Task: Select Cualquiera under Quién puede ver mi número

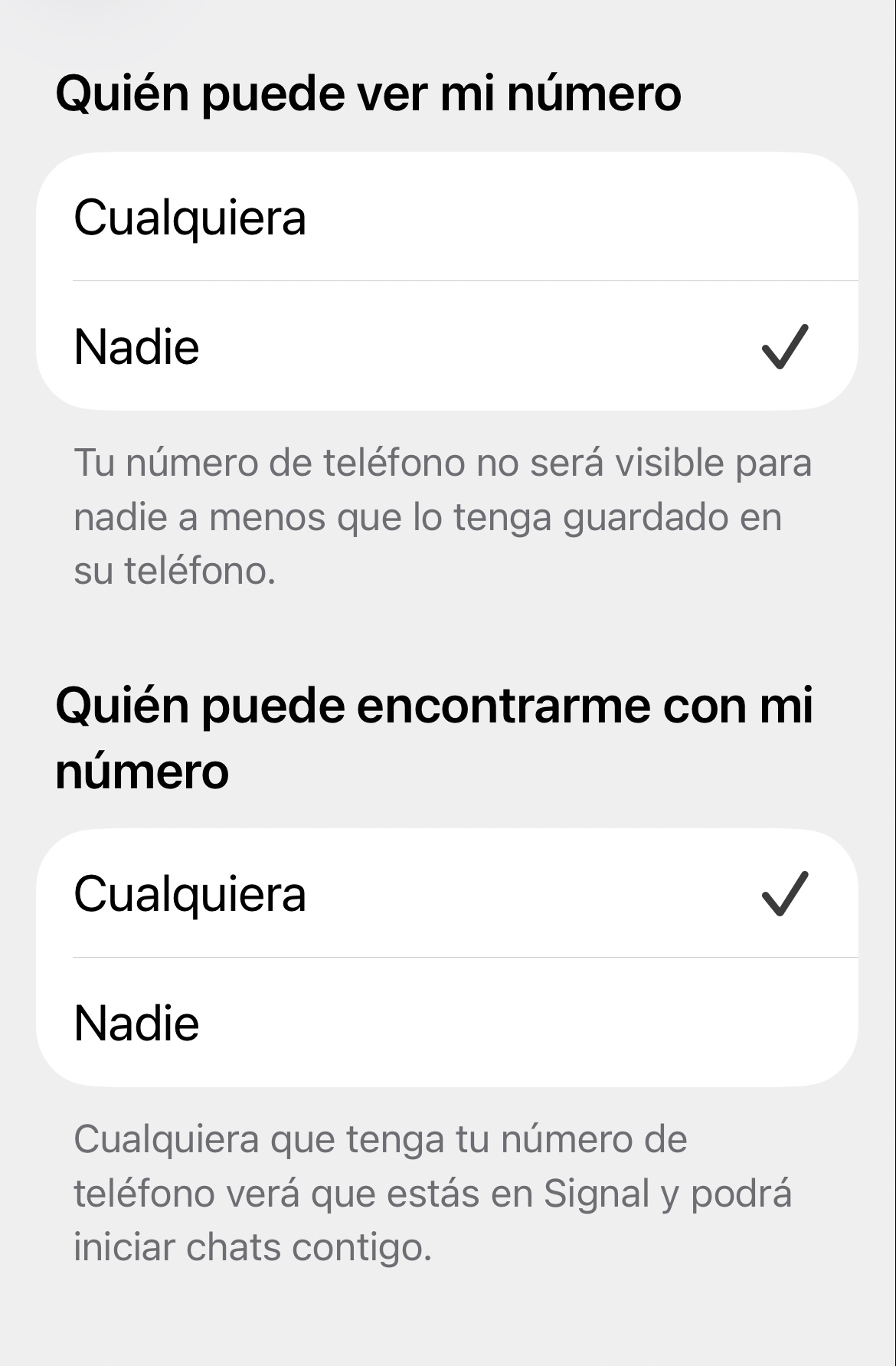Action: click(447, 218)
